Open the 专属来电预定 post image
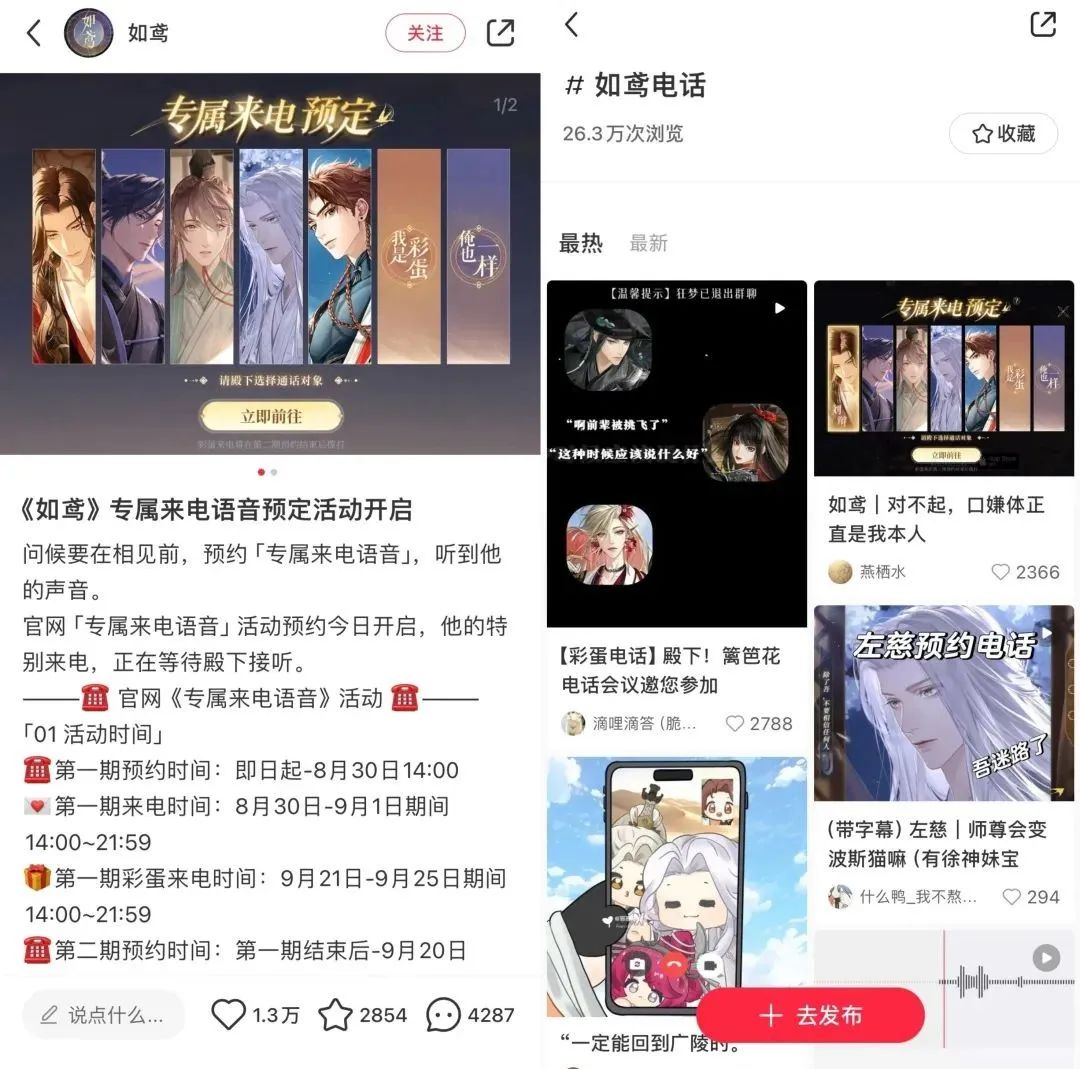This screenshot has height=1069, width=1080. pyautogui.click(x=270, y=265)
